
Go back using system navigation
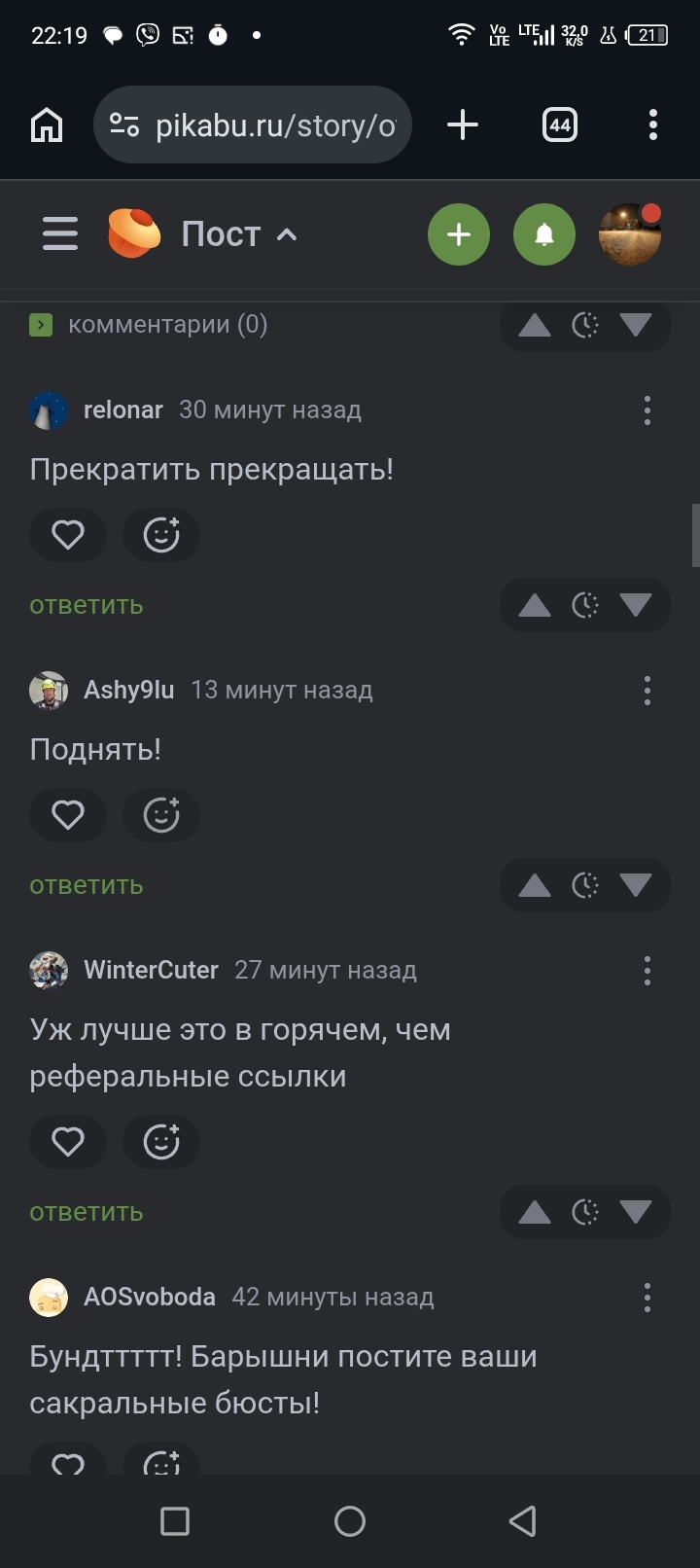click(523, 1521)
